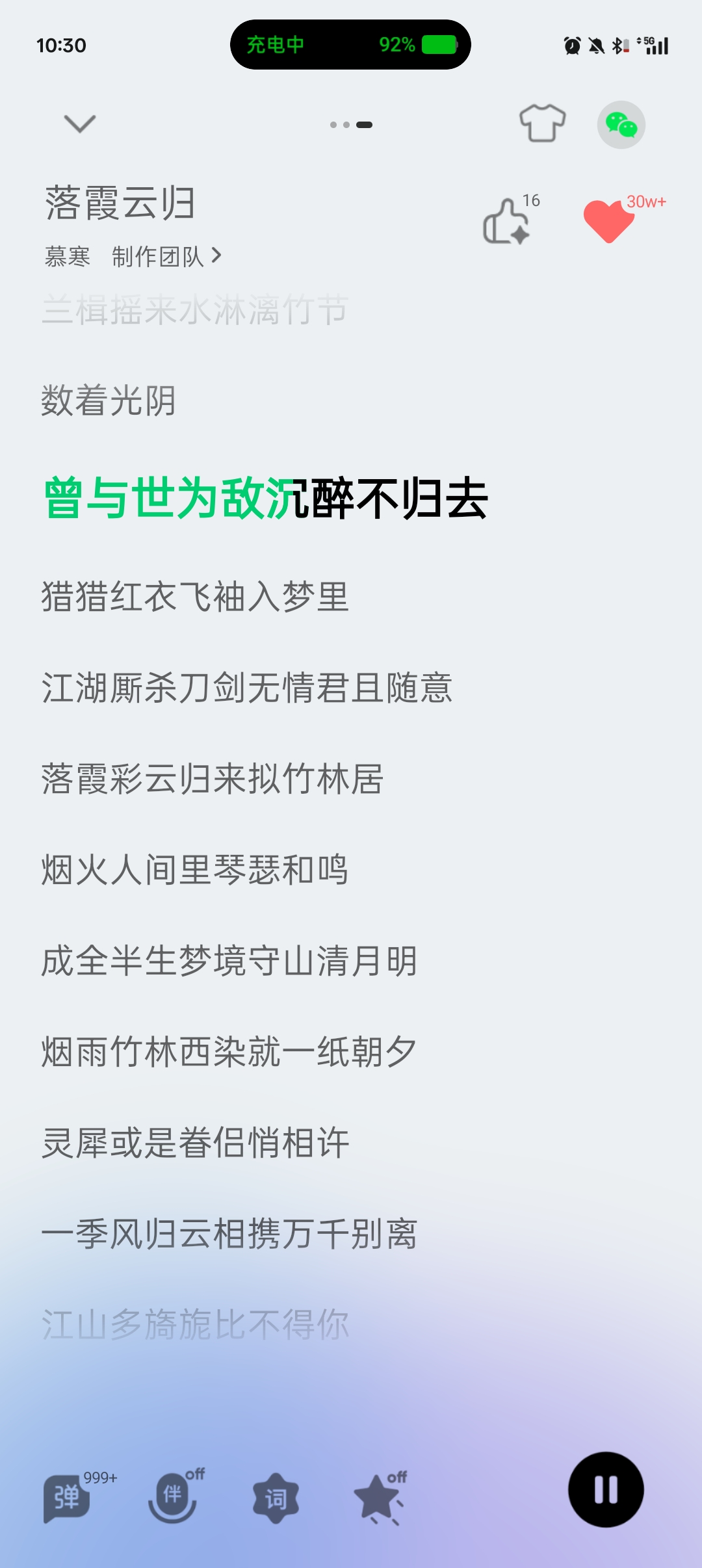Screen dimensions: 702x1568
Task: Collapse the lyrics player with the down chevron
Action: (80, 124)
